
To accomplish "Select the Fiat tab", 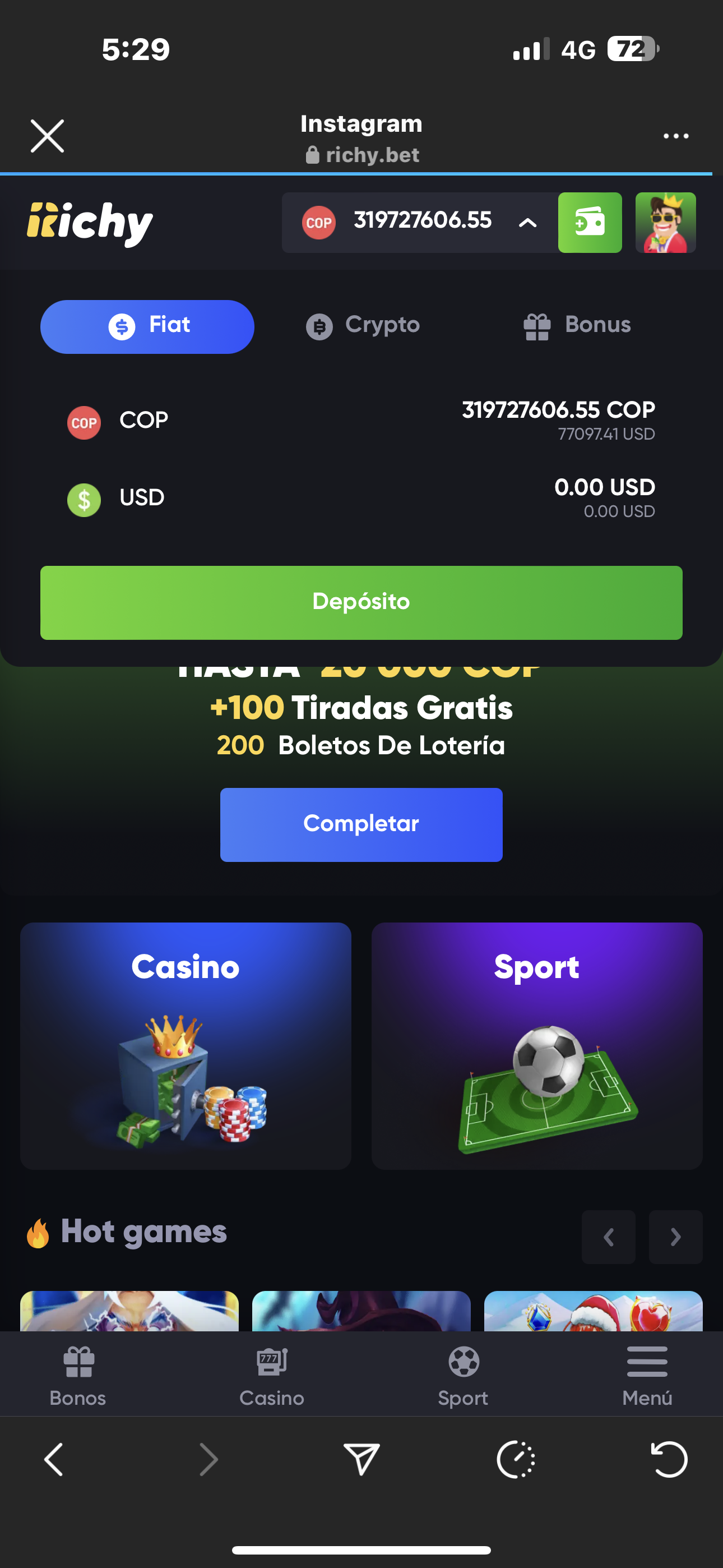I will 147,326.
